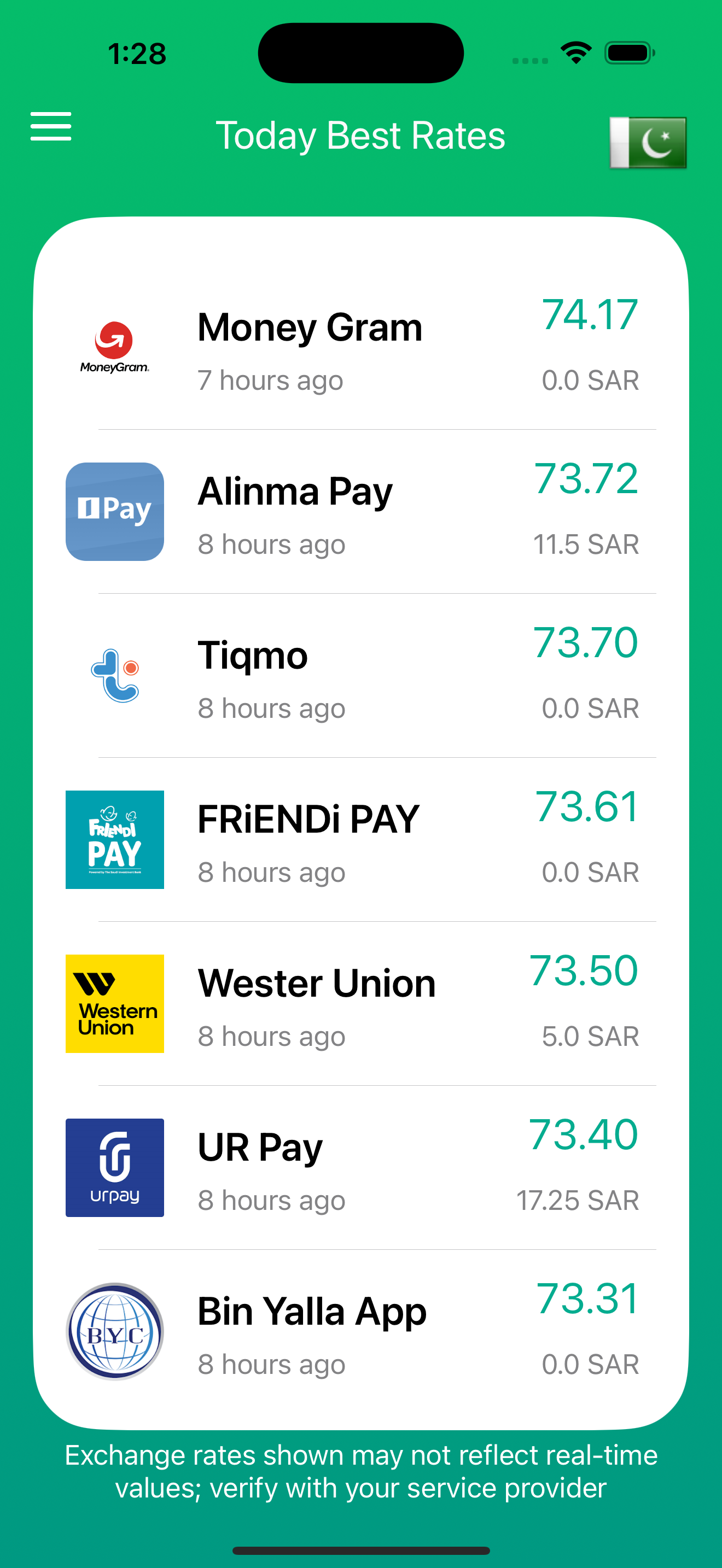
Task: Change country via the Pakistan flag
Action: point(648,142)
